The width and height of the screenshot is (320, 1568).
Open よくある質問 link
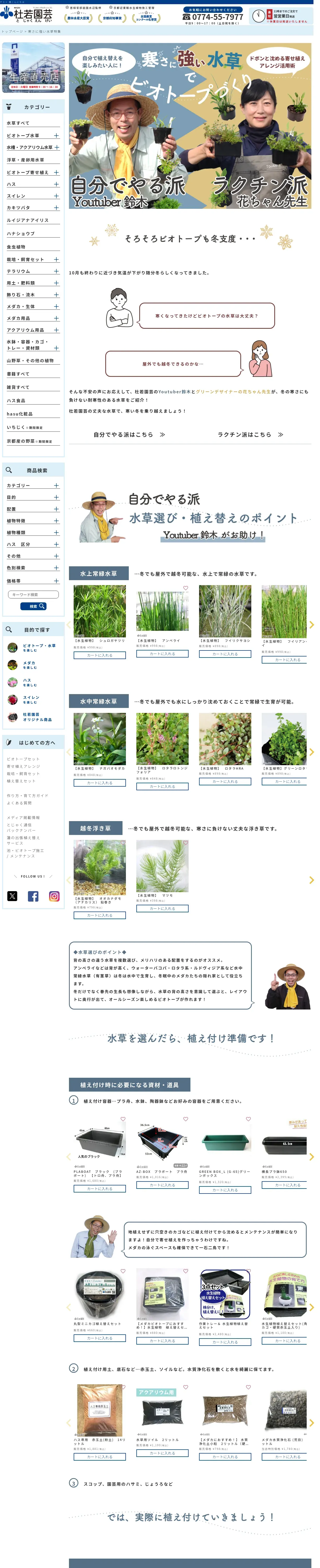pos(21,803)
